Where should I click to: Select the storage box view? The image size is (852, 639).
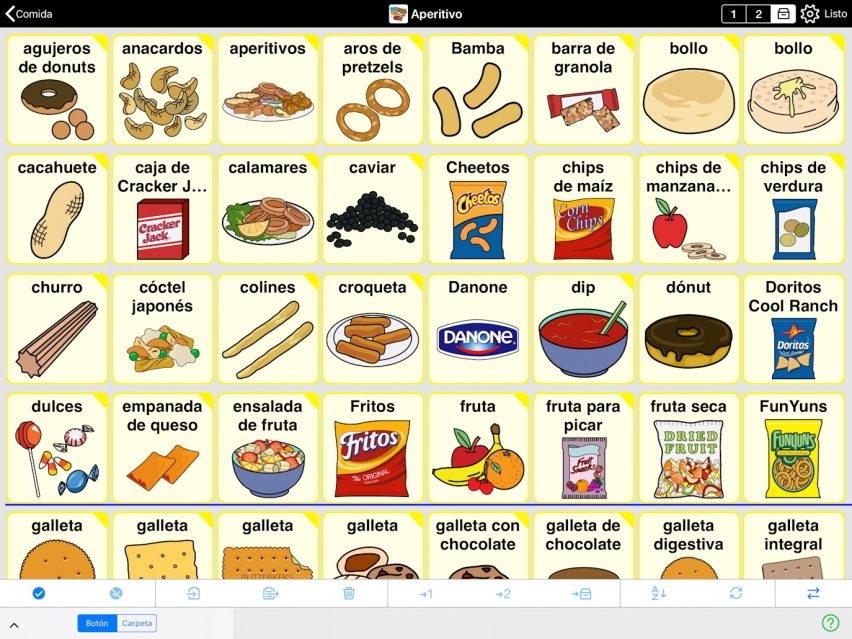click(x=785, y=14)
